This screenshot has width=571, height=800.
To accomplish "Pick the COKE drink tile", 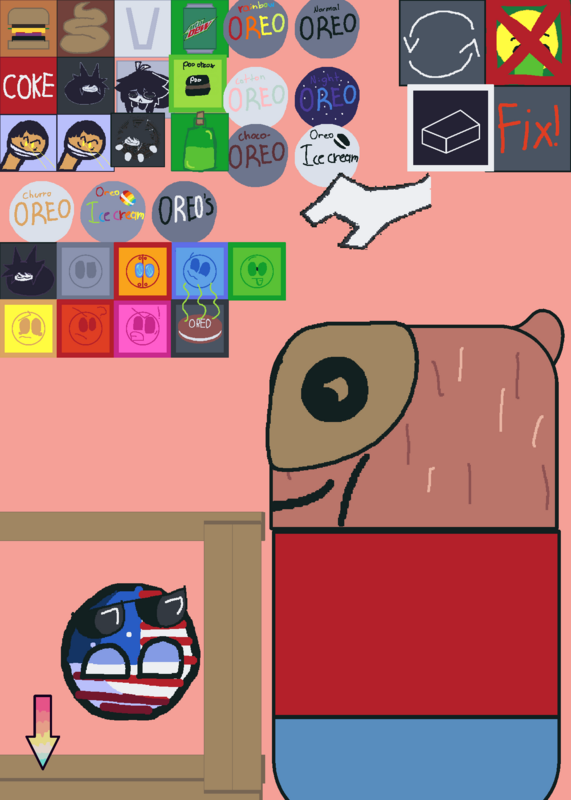I will pyautogui.click(x=29, y=85).
